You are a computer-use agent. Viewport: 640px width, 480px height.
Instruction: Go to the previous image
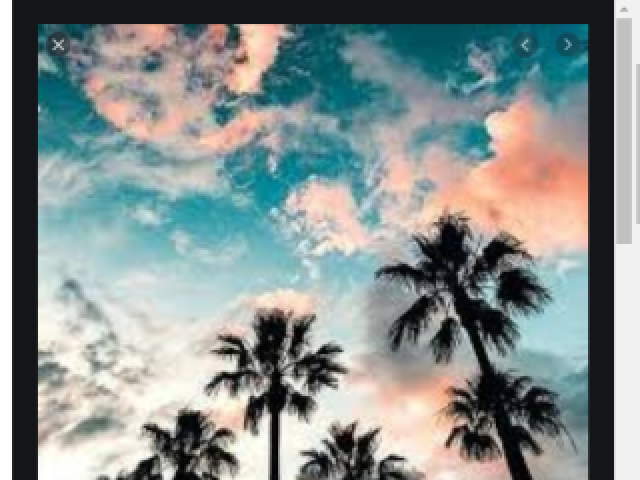[x=526, y=45]
